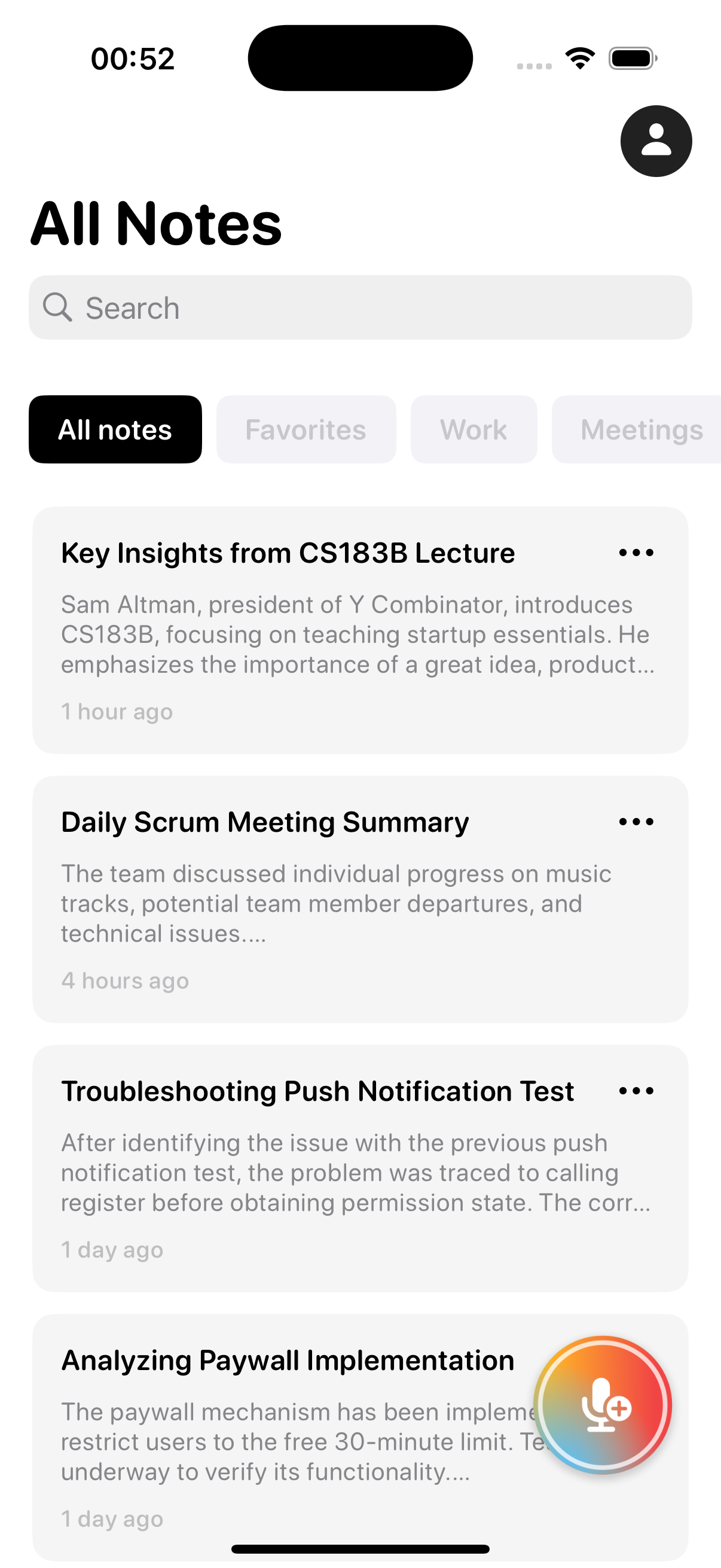Image resolution: width=721 pixels, height=1568 pixels.
Task: Open options menu for CS183B Lecture note
Action: [x=636, y=553]
